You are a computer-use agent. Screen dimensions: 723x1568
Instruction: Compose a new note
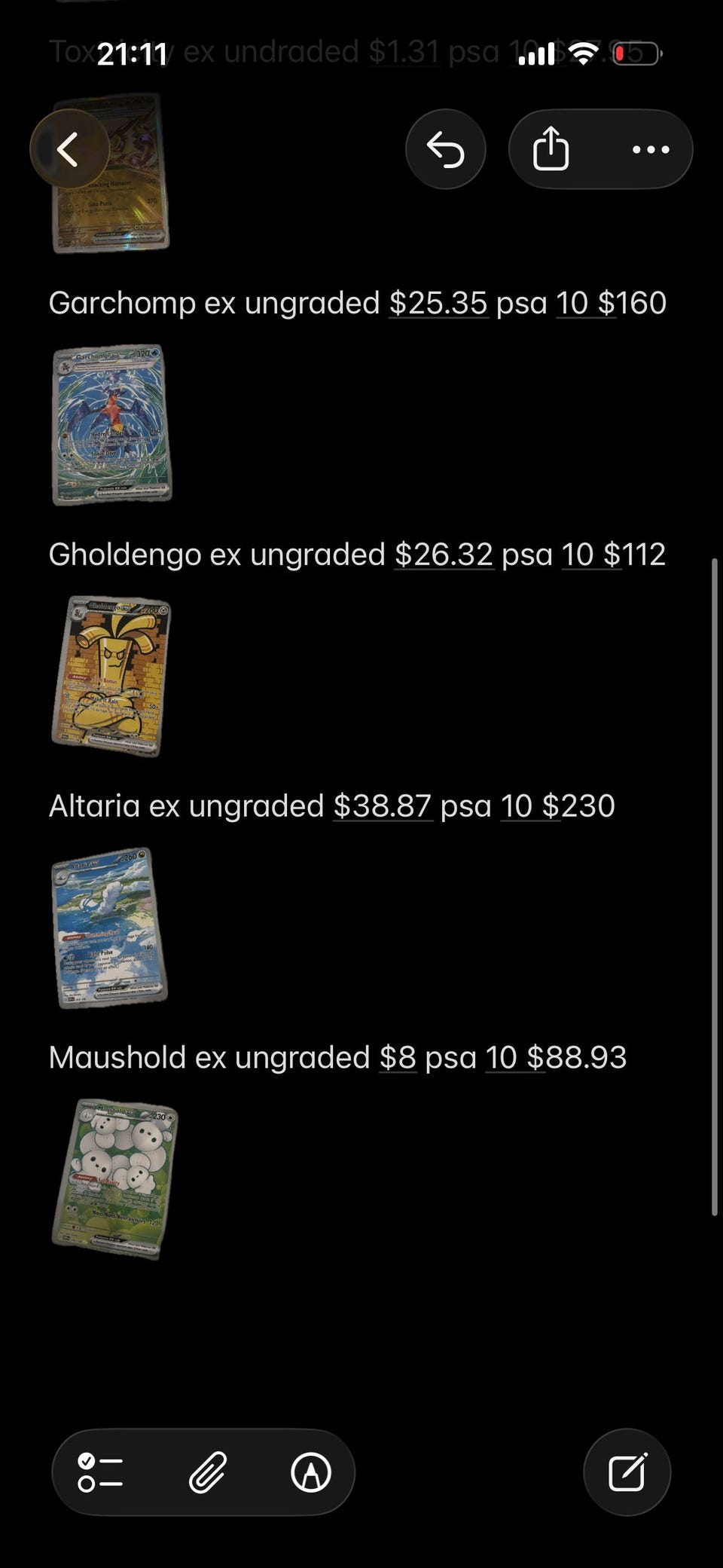(627, 1472)
